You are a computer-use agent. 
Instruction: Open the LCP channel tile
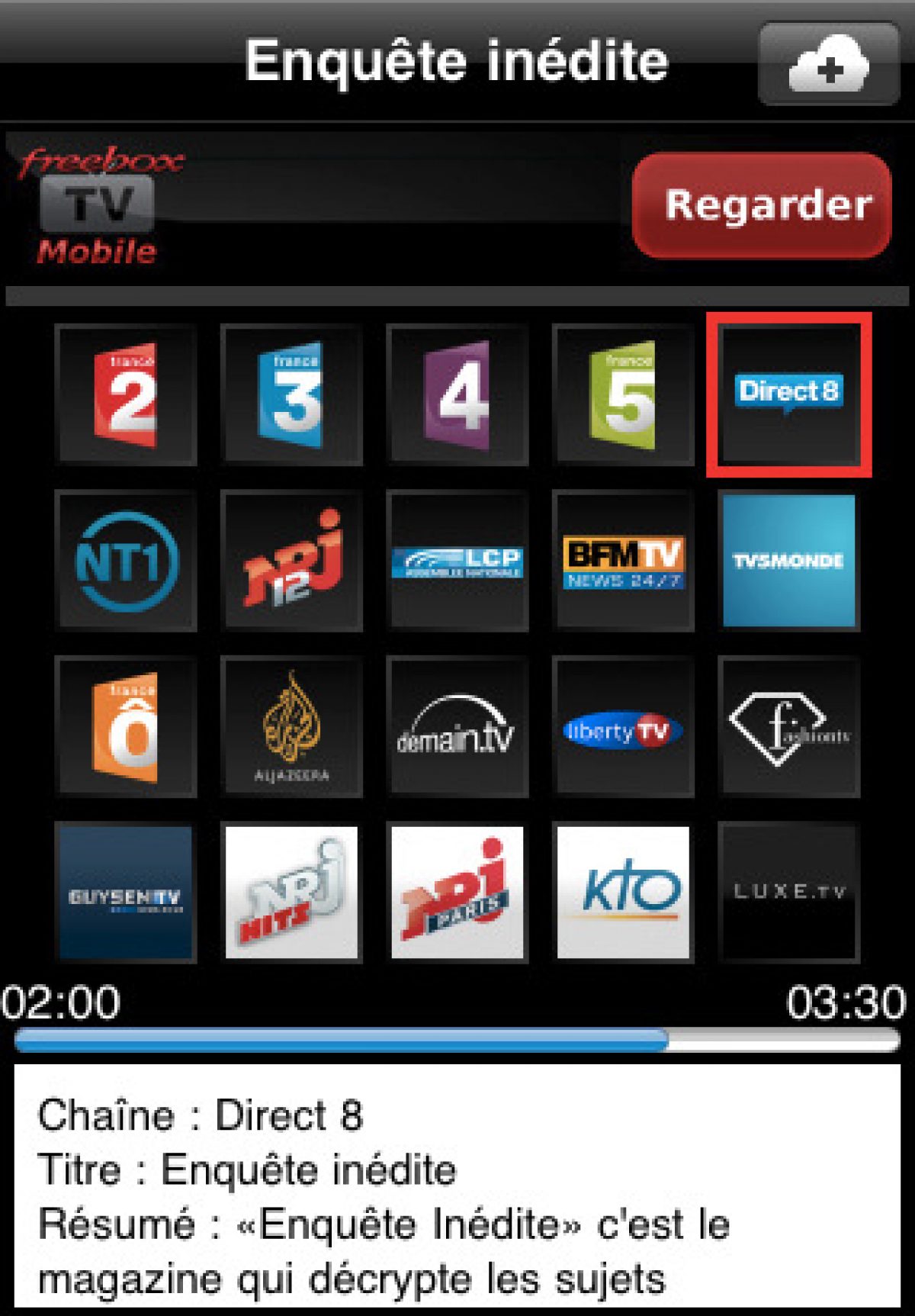click(x=457, y=561)
